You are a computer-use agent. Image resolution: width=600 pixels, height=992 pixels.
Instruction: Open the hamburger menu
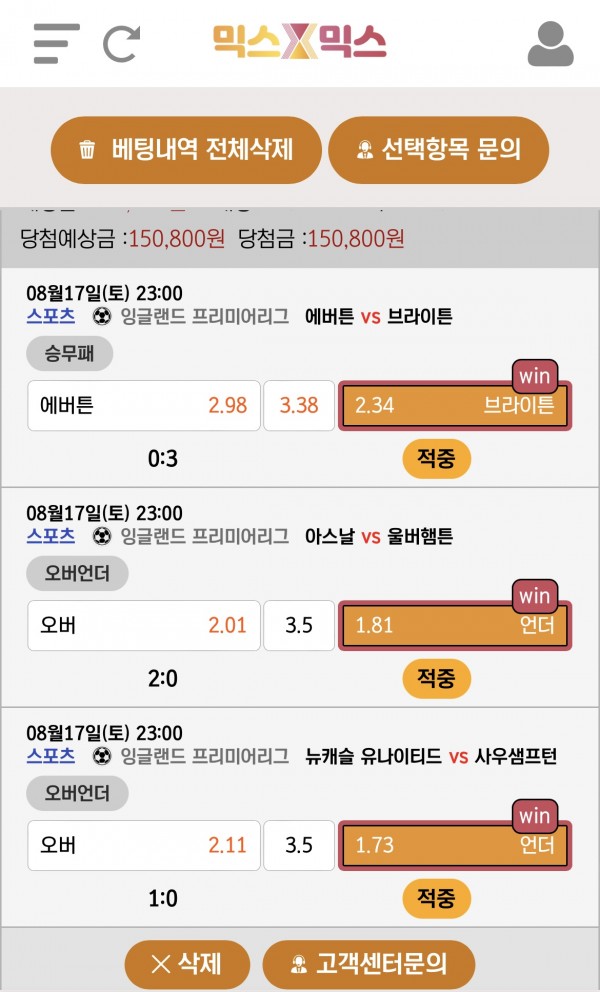(x=56, y=43)
